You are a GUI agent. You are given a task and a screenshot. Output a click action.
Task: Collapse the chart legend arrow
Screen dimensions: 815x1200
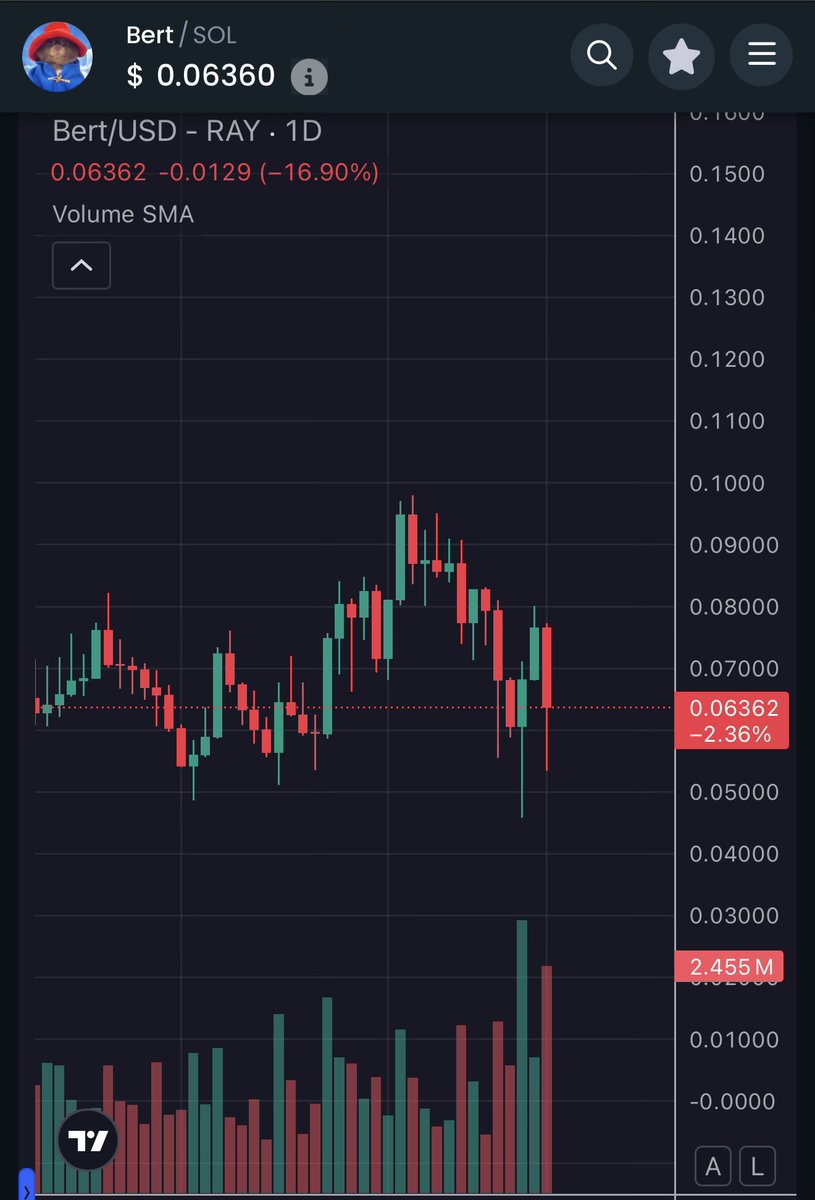click(81, 266)
